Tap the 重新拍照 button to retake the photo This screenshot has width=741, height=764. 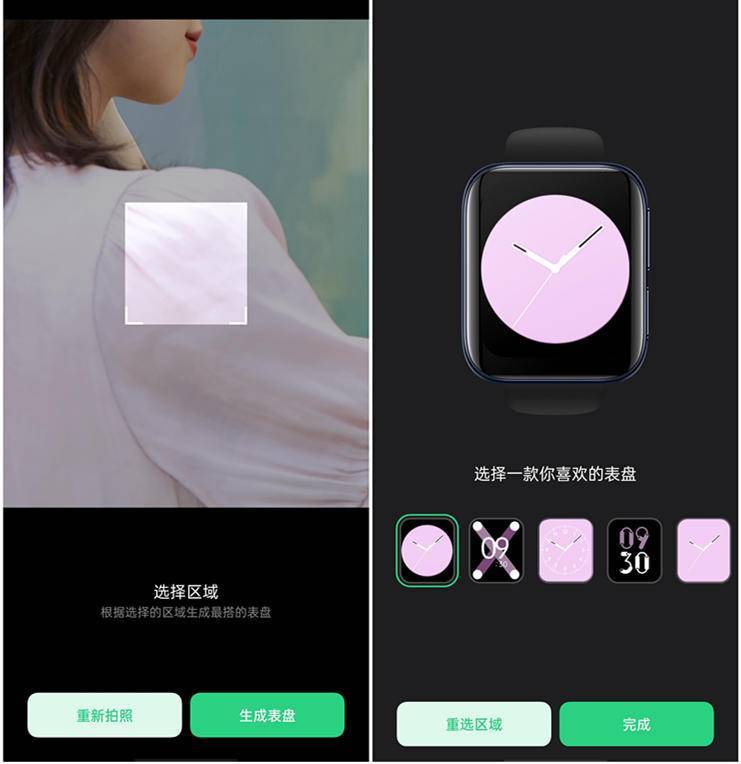[x=105, y=716]
